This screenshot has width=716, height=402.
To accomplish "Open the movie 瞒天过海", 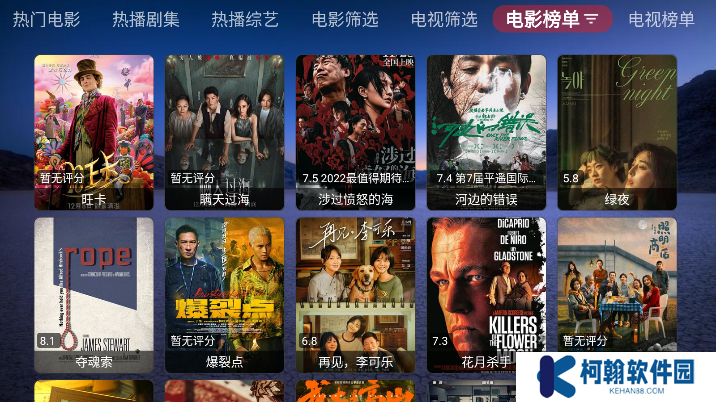I will click(224, 130).
